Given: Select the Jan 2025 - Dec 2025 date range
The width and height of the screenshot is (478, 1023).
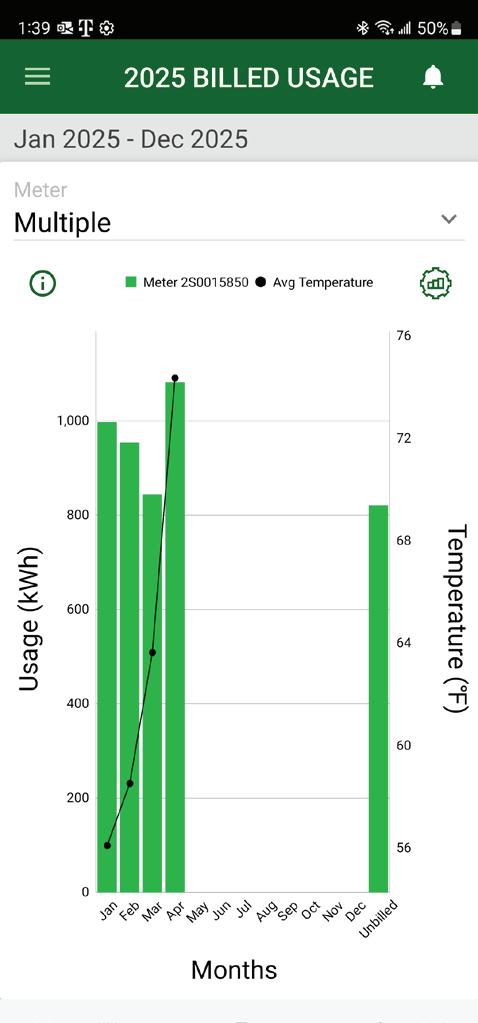Looking at the screenshot, I should pyautogui.click(x=130, y=139).
